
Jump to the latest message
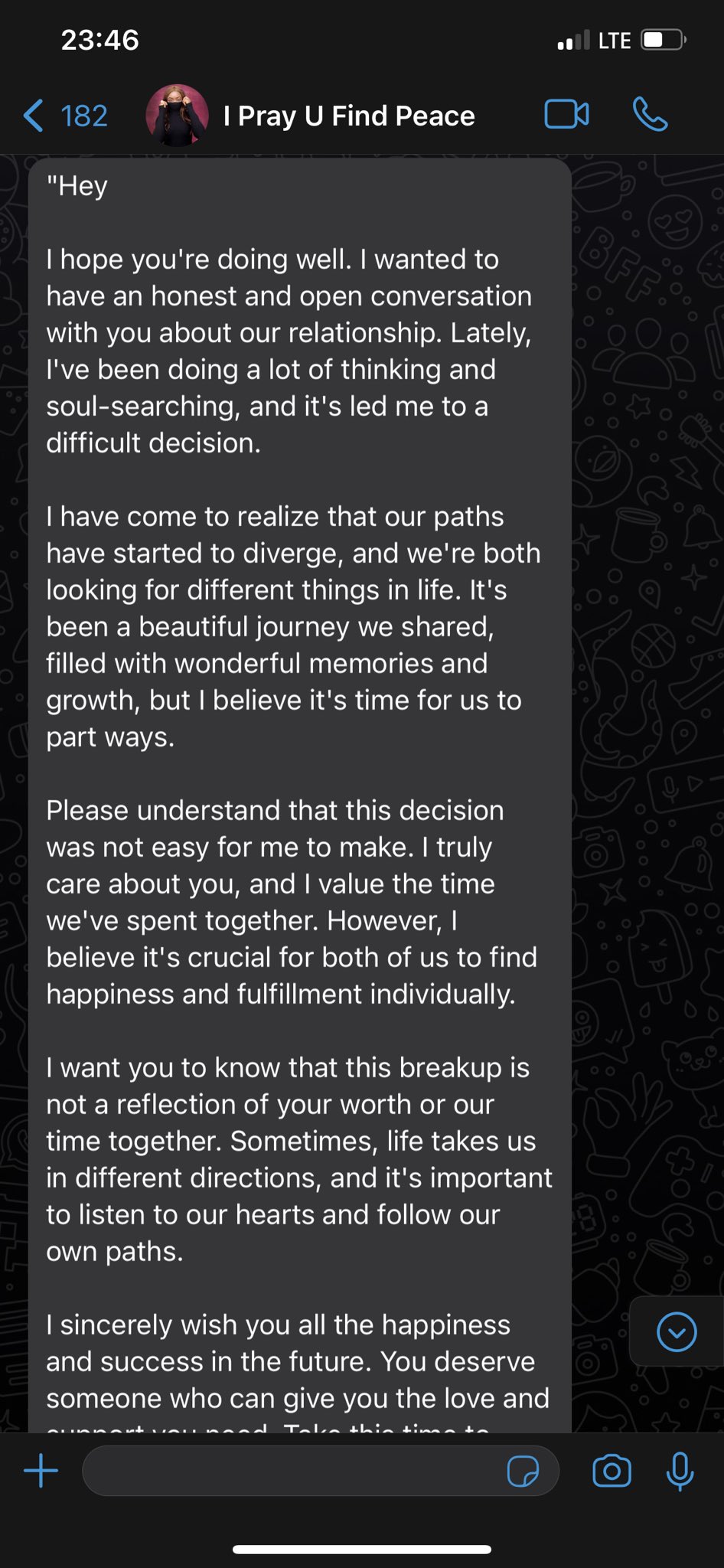pos(677,1331)
